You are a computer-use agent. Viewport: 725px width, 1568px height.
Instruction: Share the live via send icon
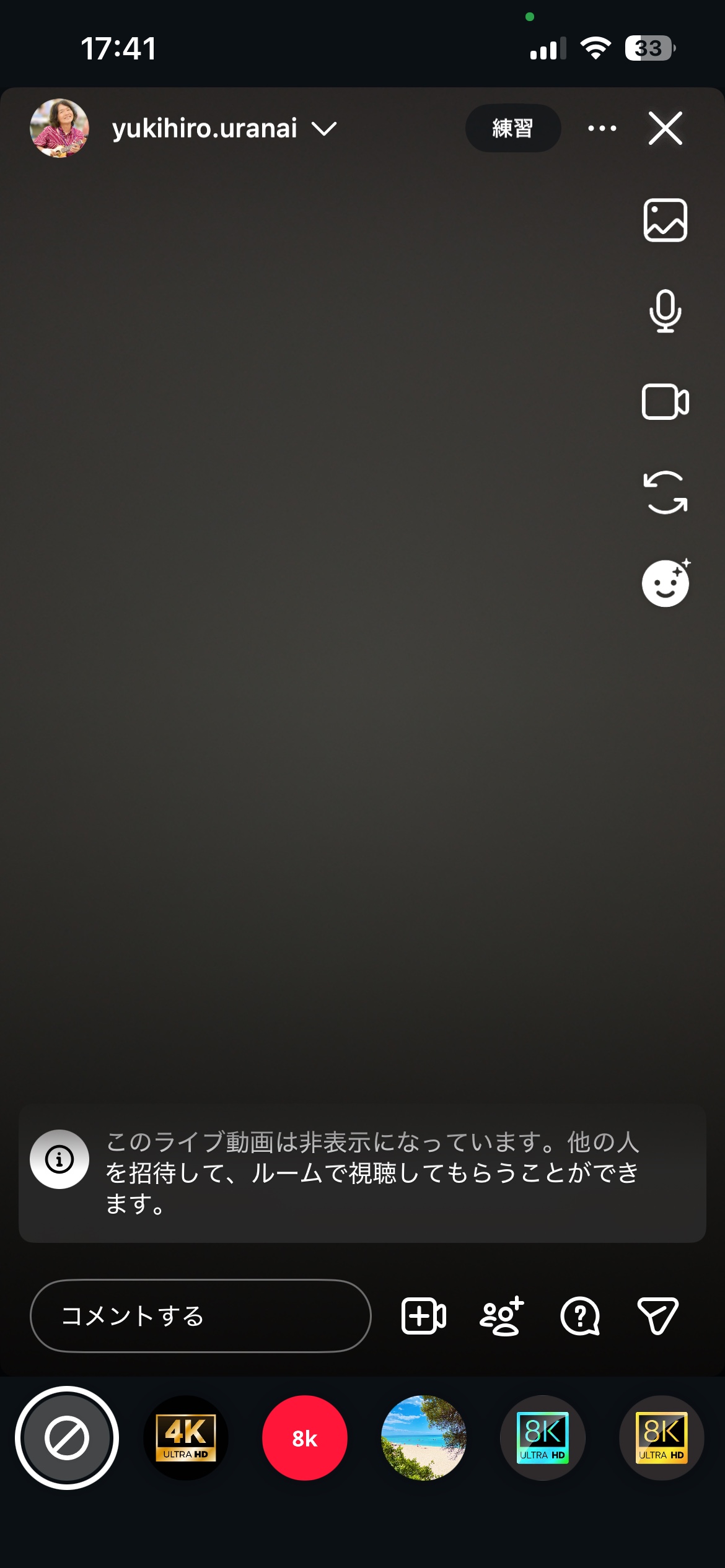657,1316
